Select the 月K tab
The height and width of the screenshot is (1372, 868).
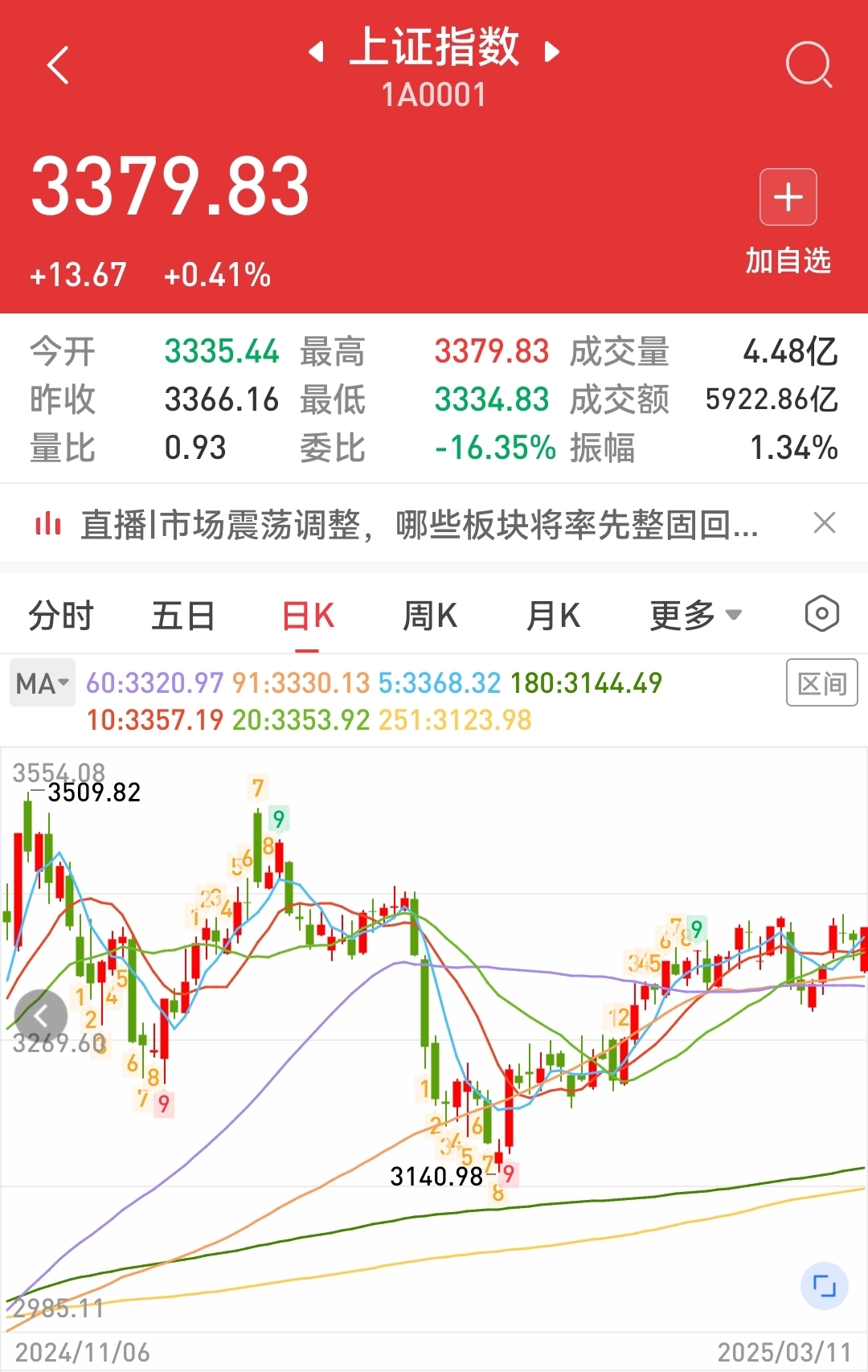[553, 614]
